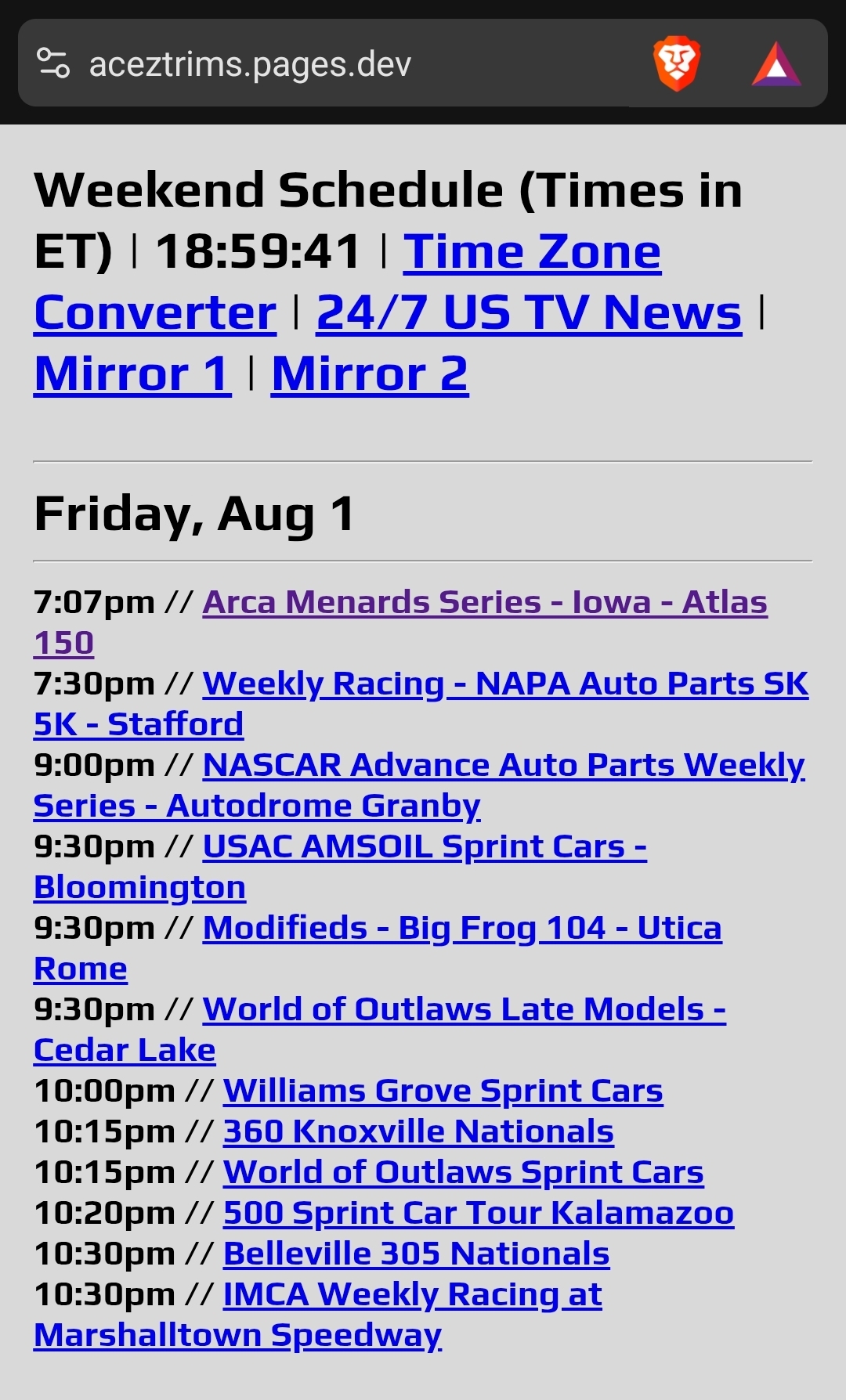Open World of Outlaws Sprint Cars link
Screen dimensions: 846x1400
[x=463, y=1172]
